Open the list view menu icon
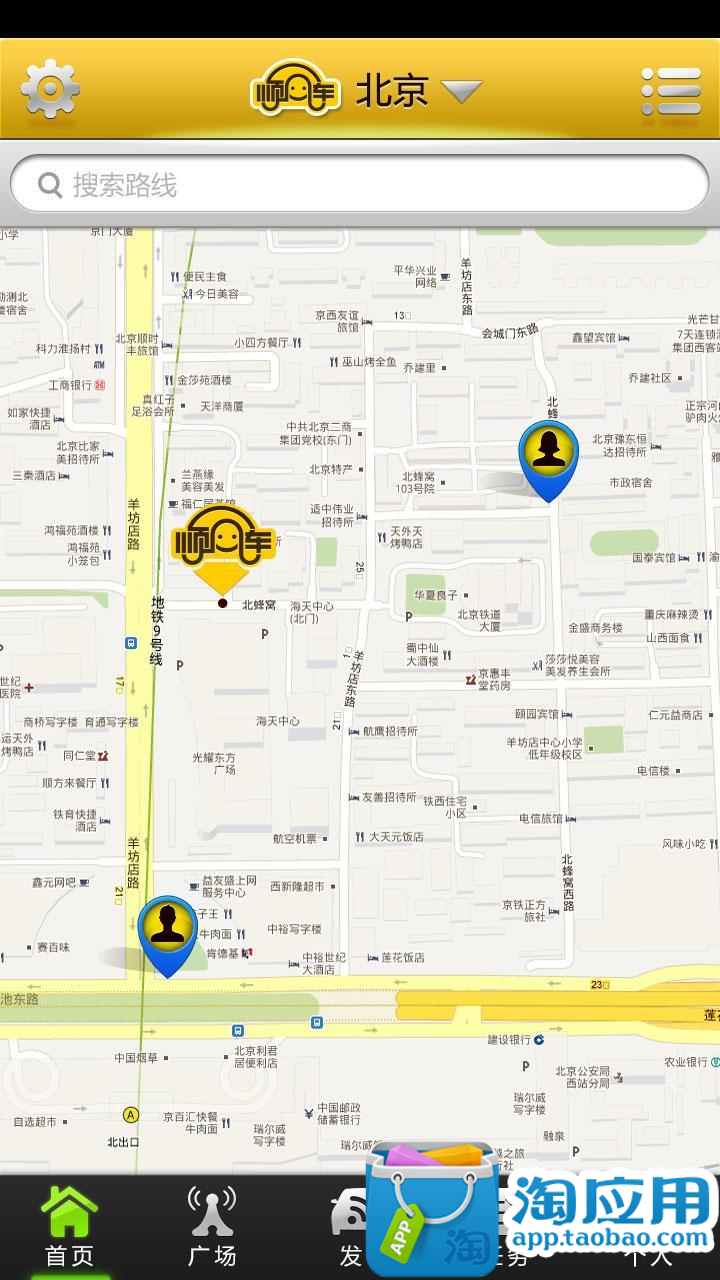The image size is (720, 1280). pyautogui.click(x=671, y=91)
